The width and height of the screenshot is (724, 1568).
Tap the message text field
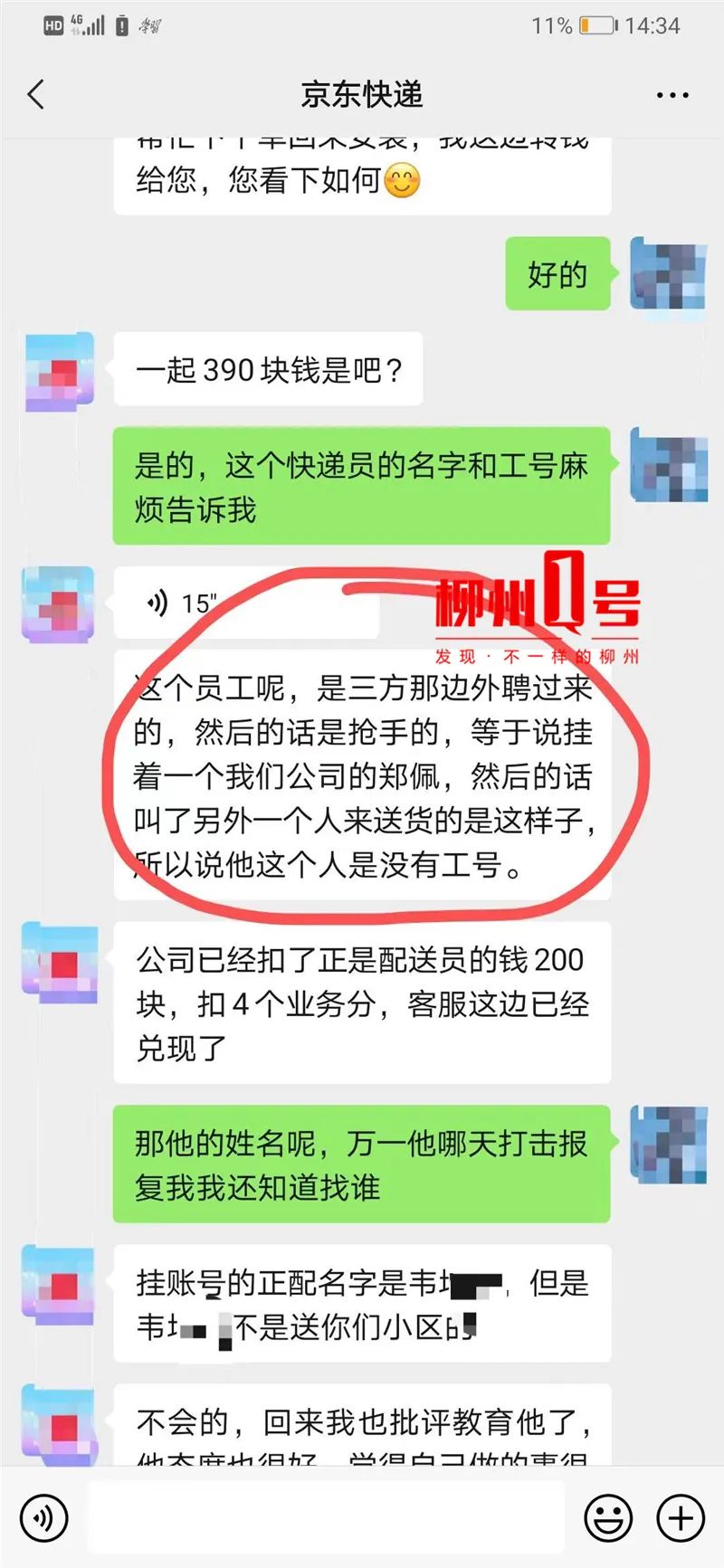(326, 1516)
